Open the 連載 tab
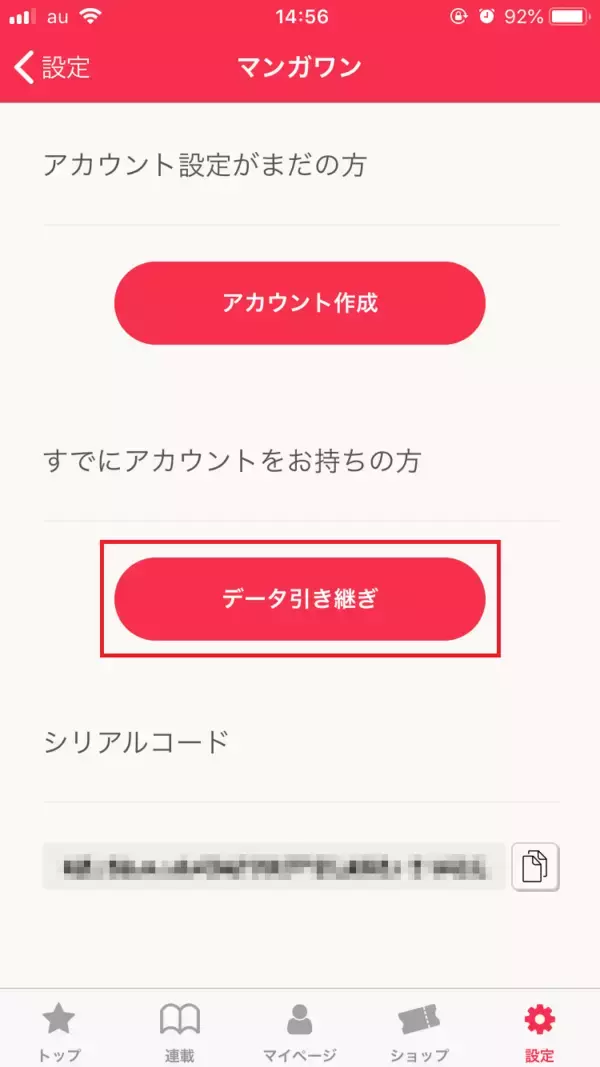600x1067 pixels. coord(180,1031)
